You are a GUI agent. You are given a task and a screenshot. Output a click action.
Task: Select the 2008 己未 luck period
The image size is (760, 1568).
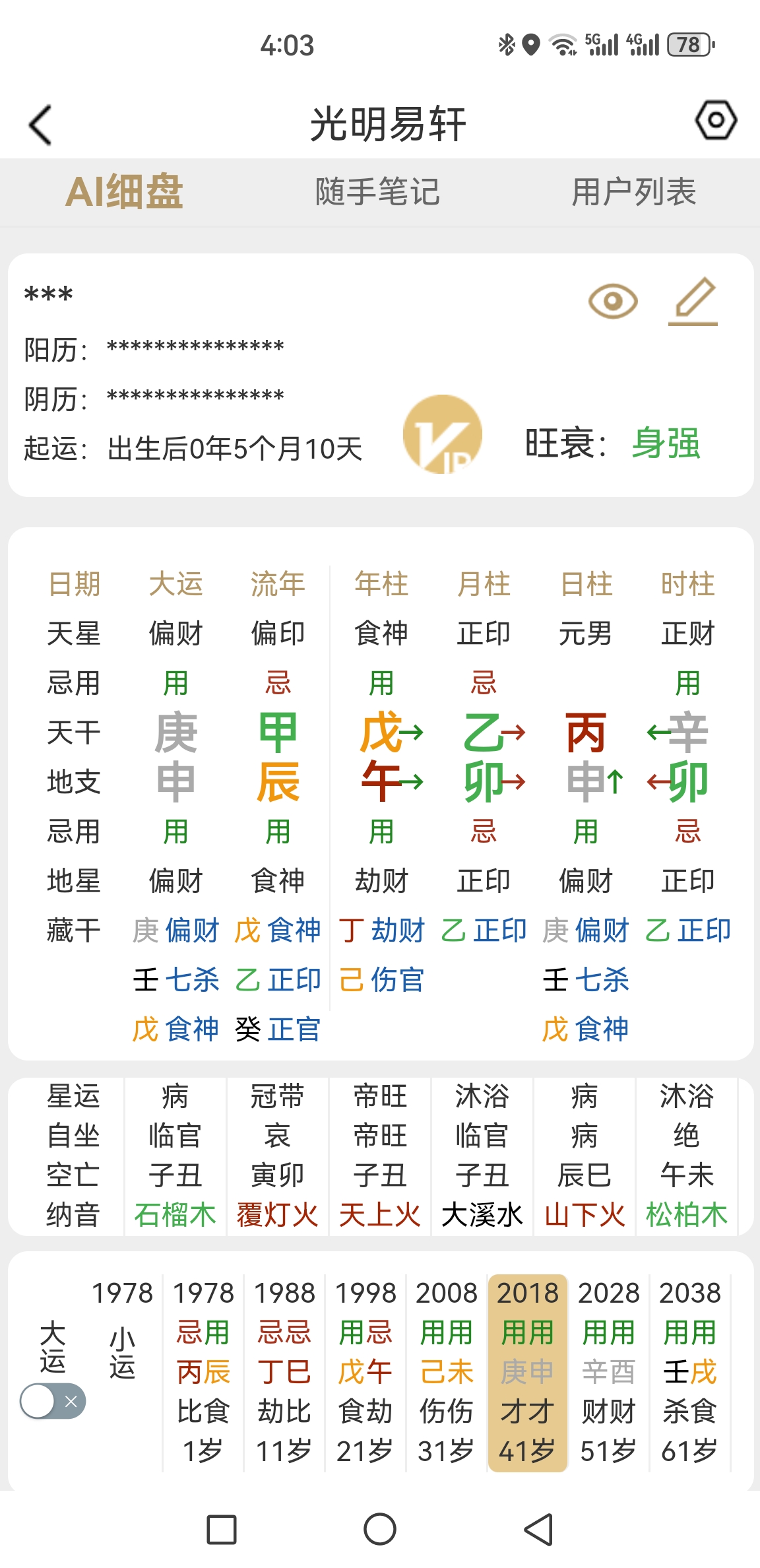click(447, 1373)
